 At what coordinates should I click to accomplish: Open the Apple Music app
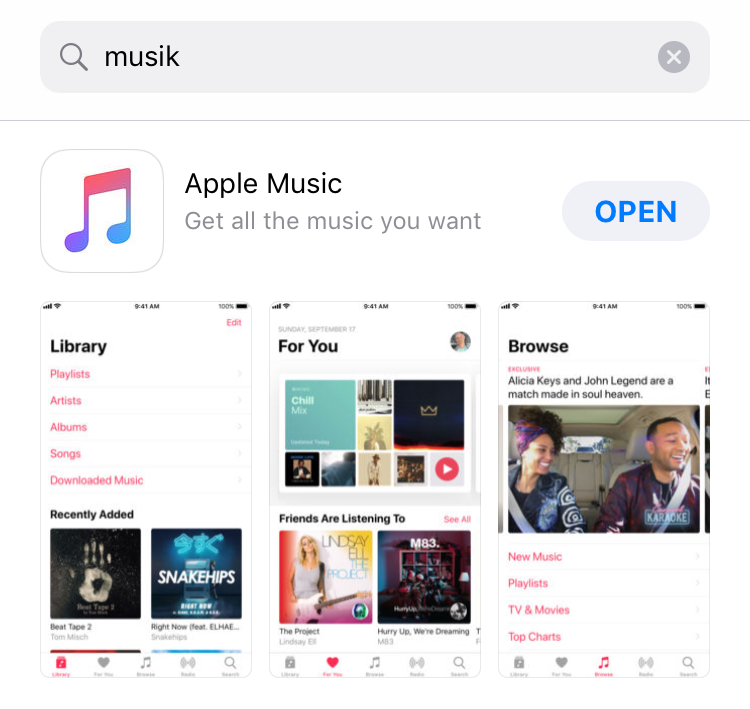coord(636,211)
